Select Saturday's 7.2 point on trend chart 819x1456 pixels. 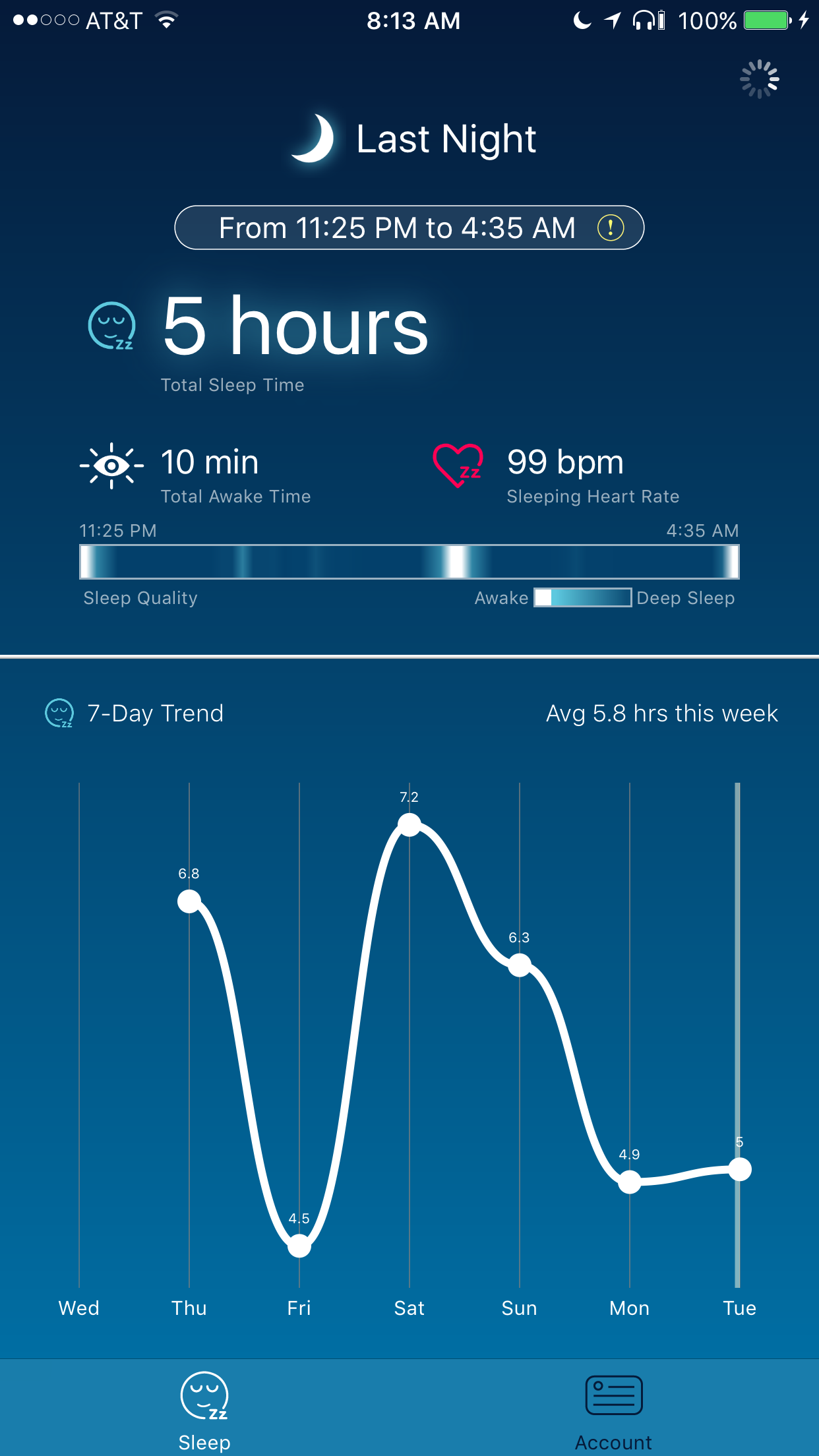(x=409, y=824)
